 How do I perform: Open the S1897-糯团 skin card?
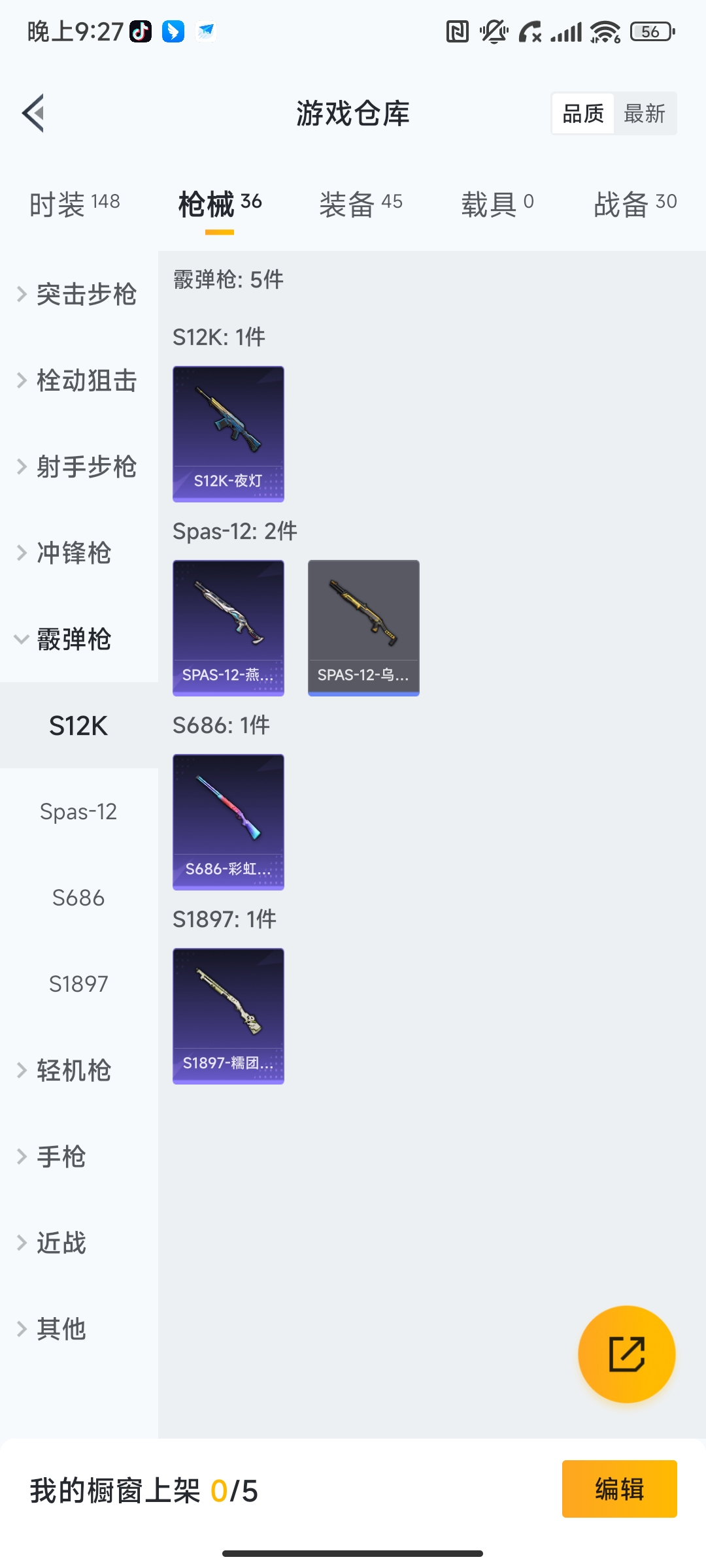coord(228,1016)
